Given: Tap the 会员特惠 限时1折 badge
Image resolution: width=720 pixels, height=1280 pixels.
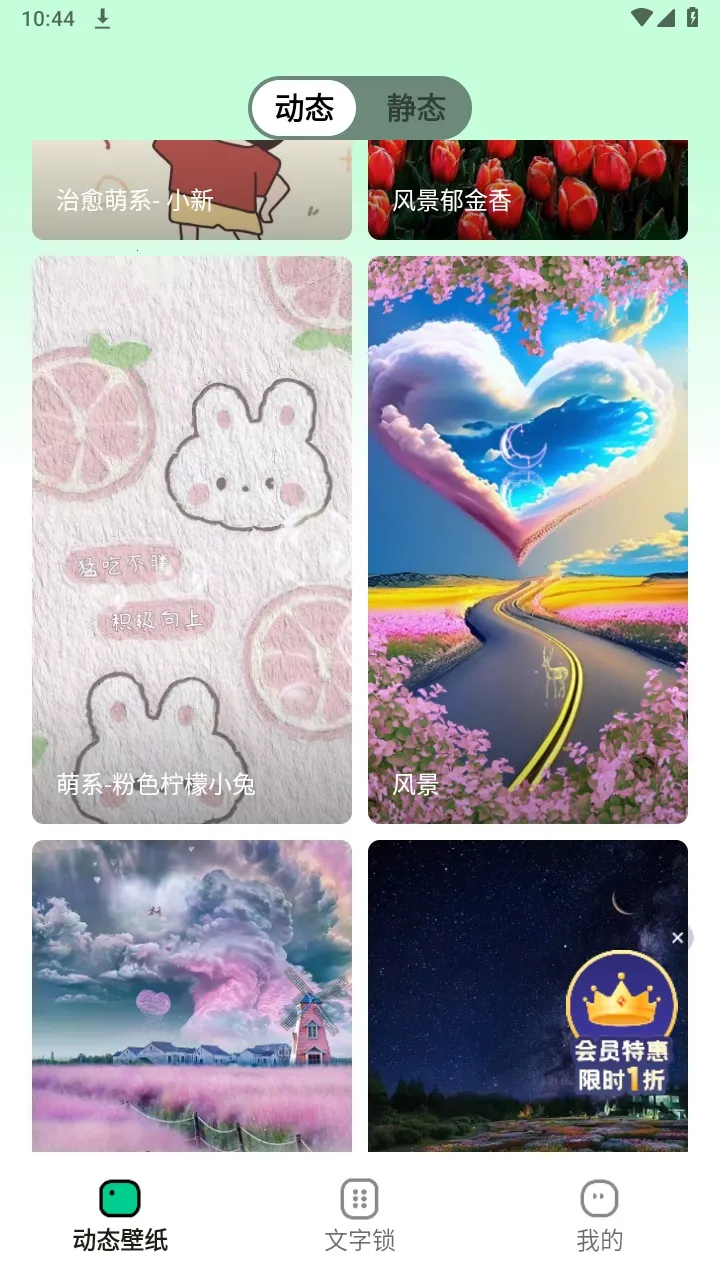Looking at the screenshot, I should pos(621,1025).
